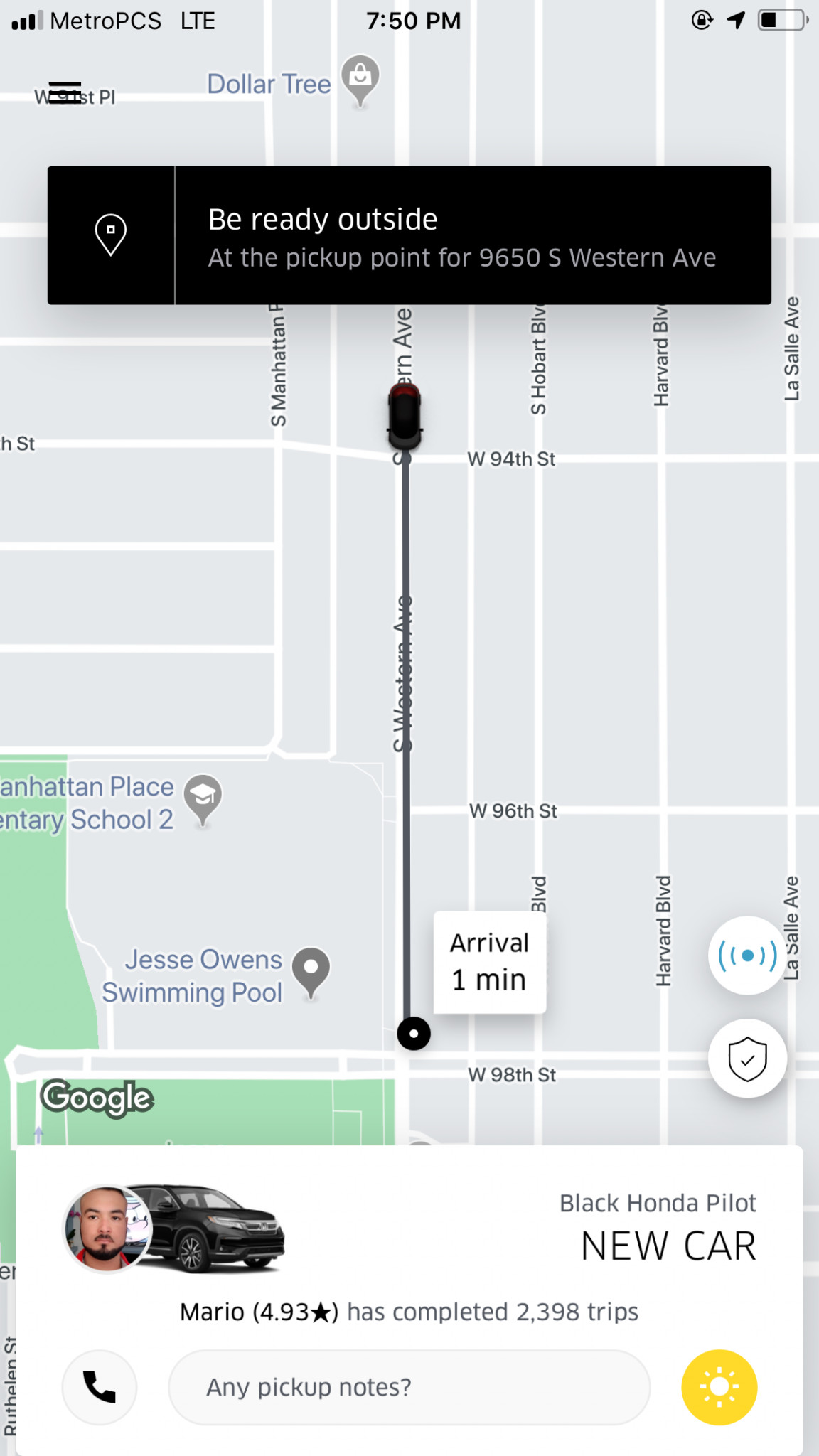
Task: Open driver Mario's profile photo
Action: tap(107, 1228)
